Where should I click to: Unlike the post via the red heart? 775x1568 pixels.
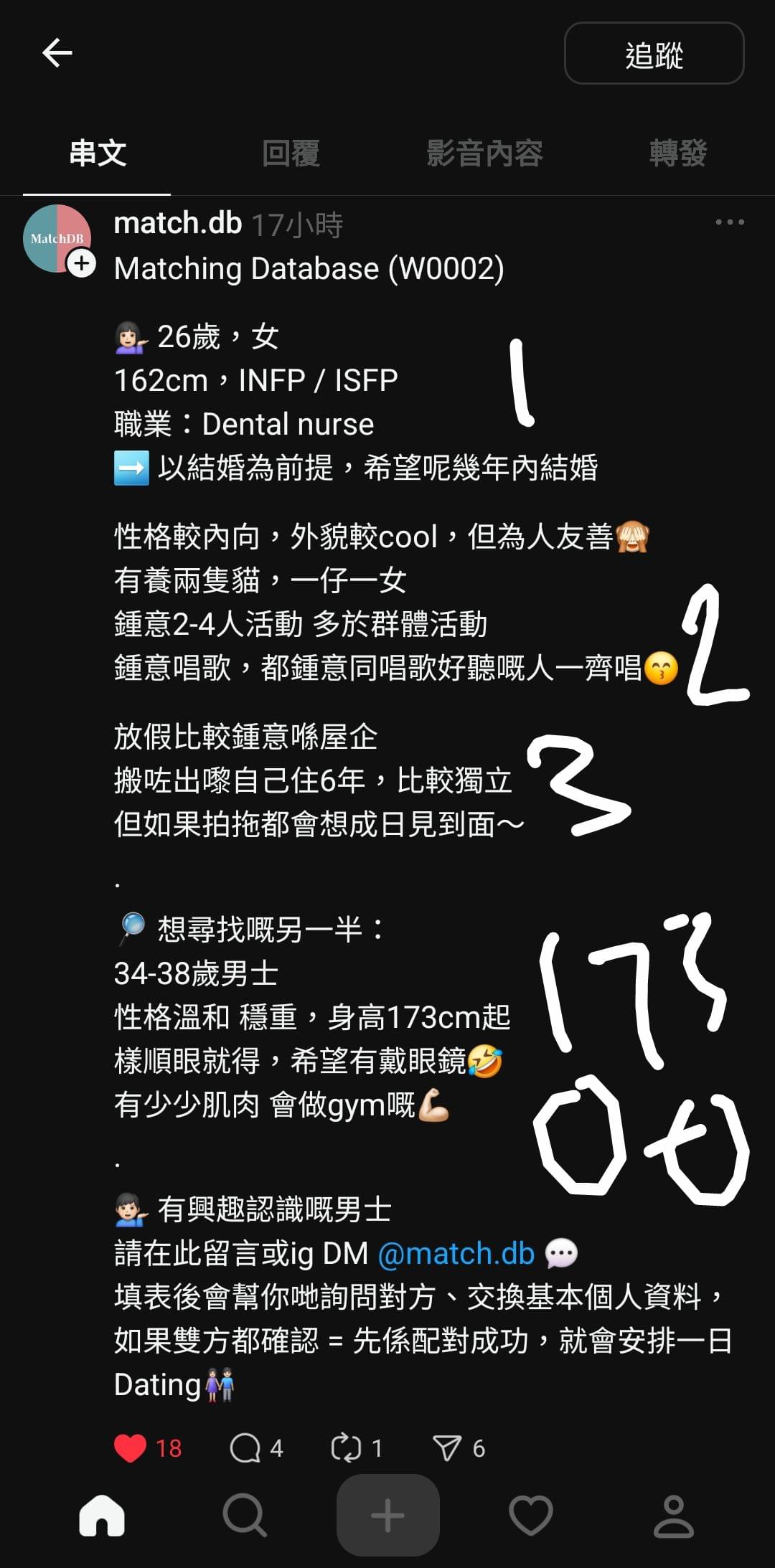coord(130,1448)
